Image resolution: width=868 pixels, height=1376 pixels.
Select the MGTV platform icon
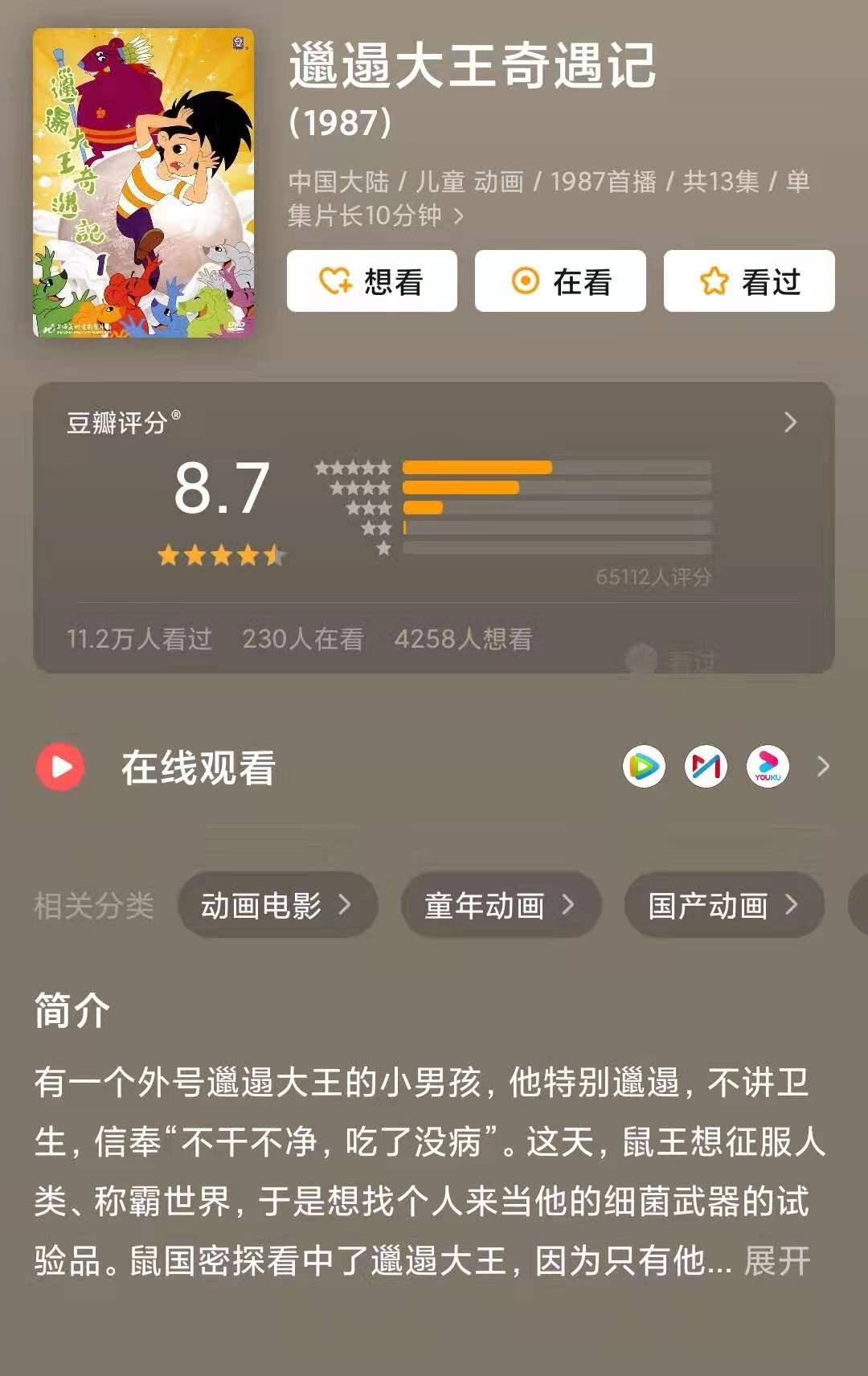click(x=706, y=767)
